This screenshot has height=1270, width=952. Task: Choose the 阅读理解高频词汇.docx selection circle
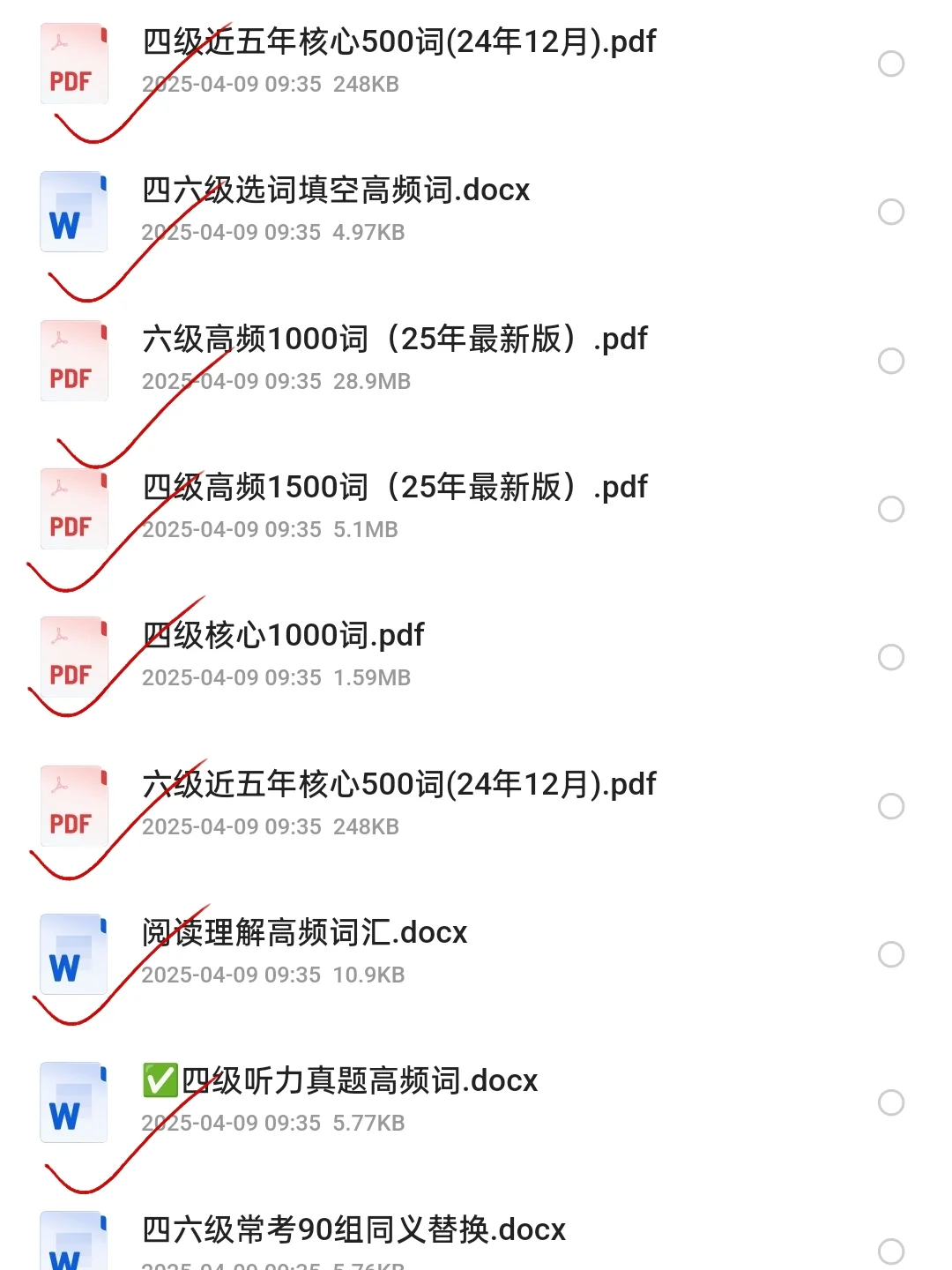891,954
